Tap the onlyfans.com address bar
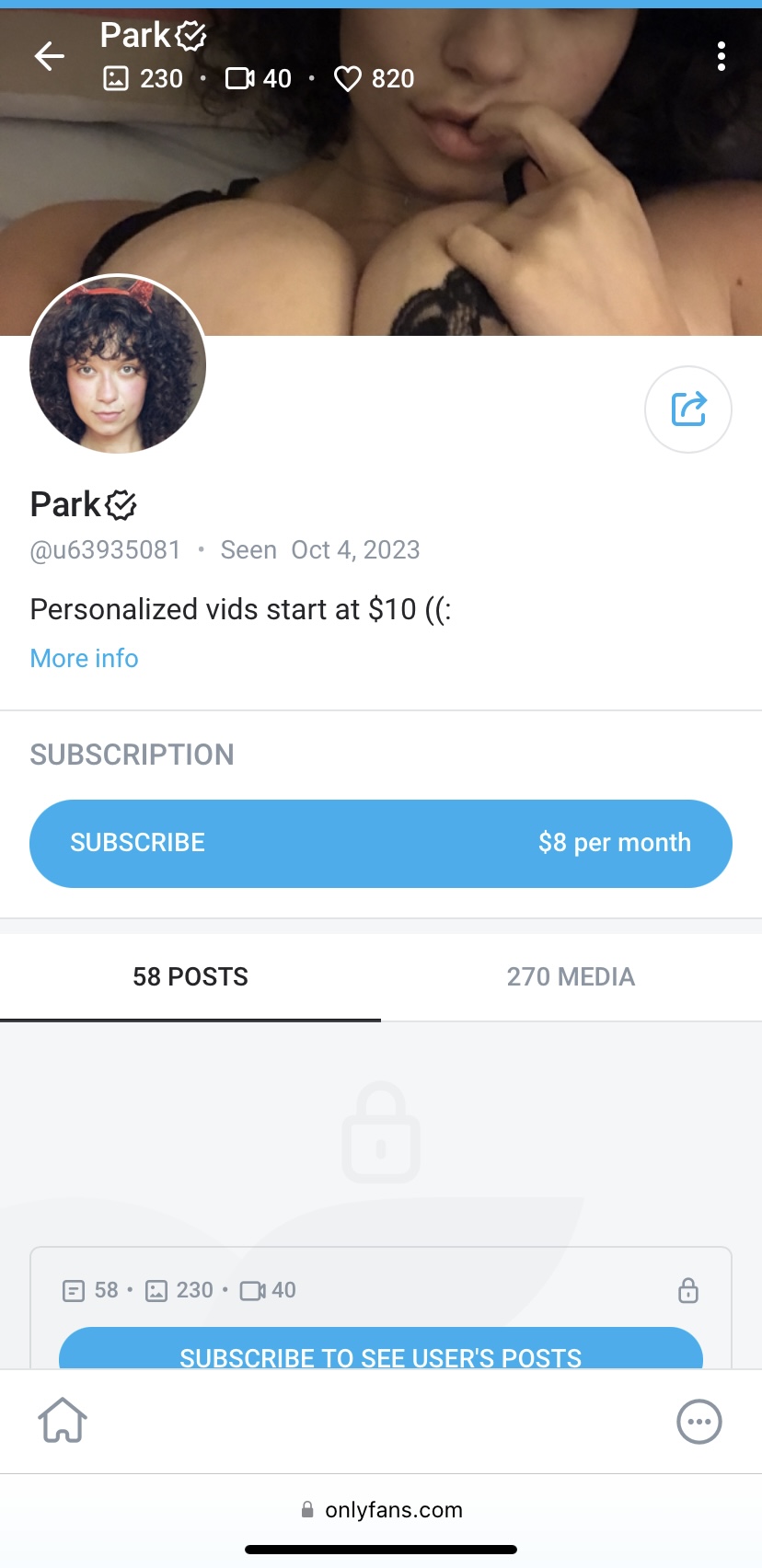Image resolution: width=762 pixels, height=1568 pixels. pyautogui.click(x=381, y=1510)
